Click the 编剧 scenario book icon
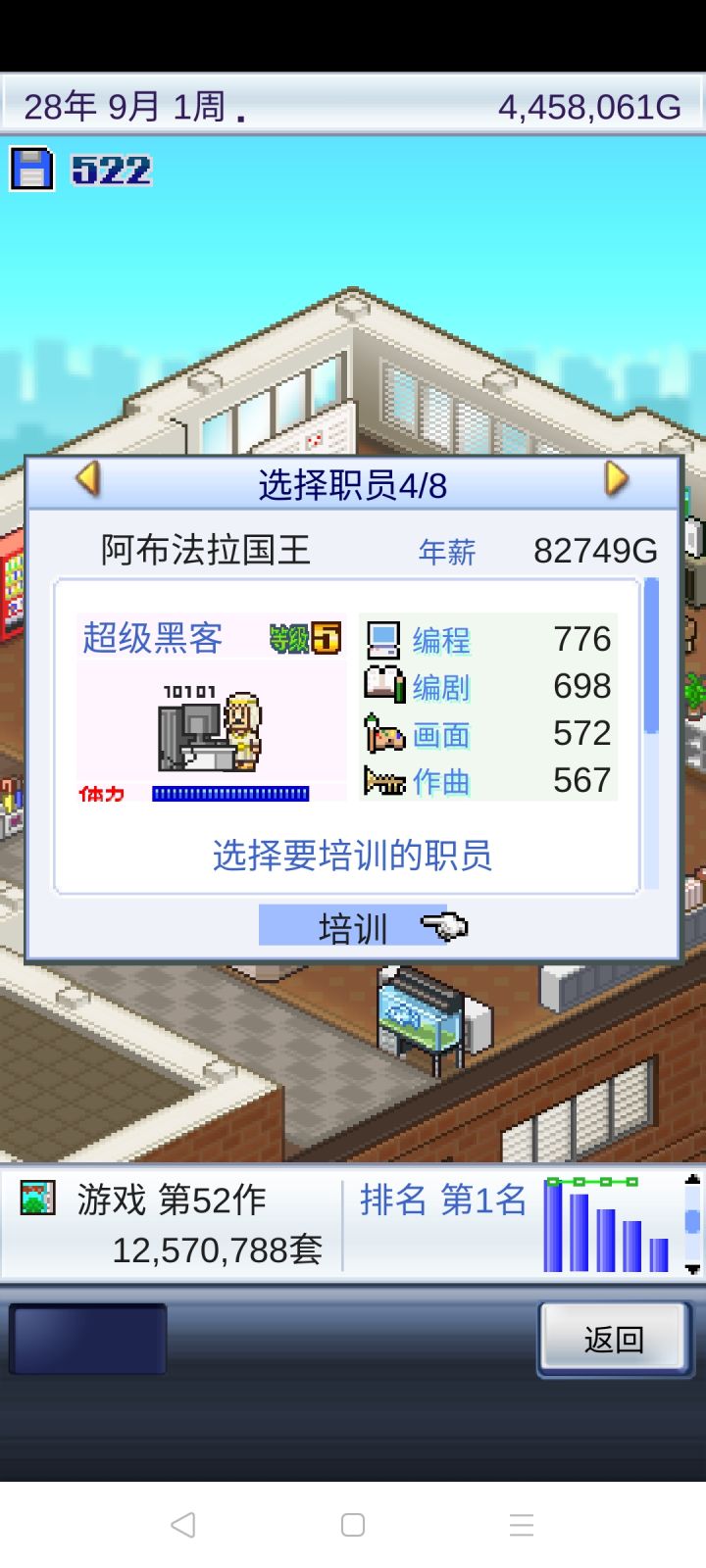The width and height of the screenshot is (706, 1568). [x=382, y=687]
